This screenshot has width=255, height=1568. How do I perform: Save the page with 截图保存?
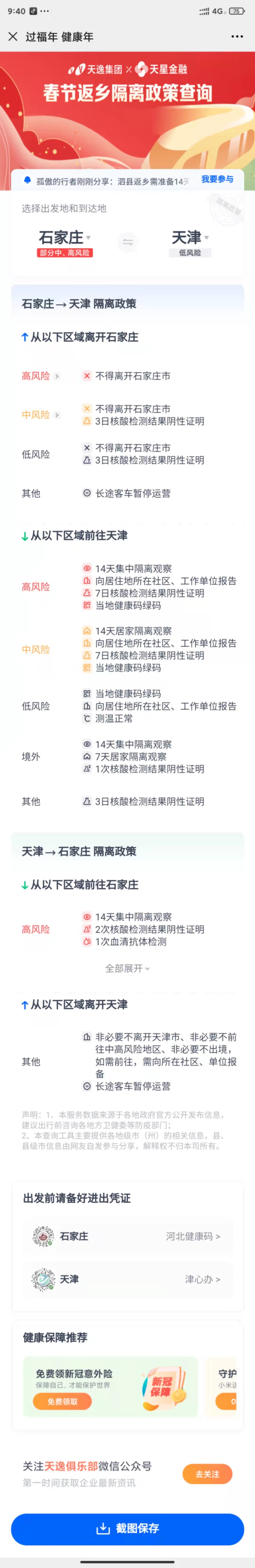point(127,1528)
